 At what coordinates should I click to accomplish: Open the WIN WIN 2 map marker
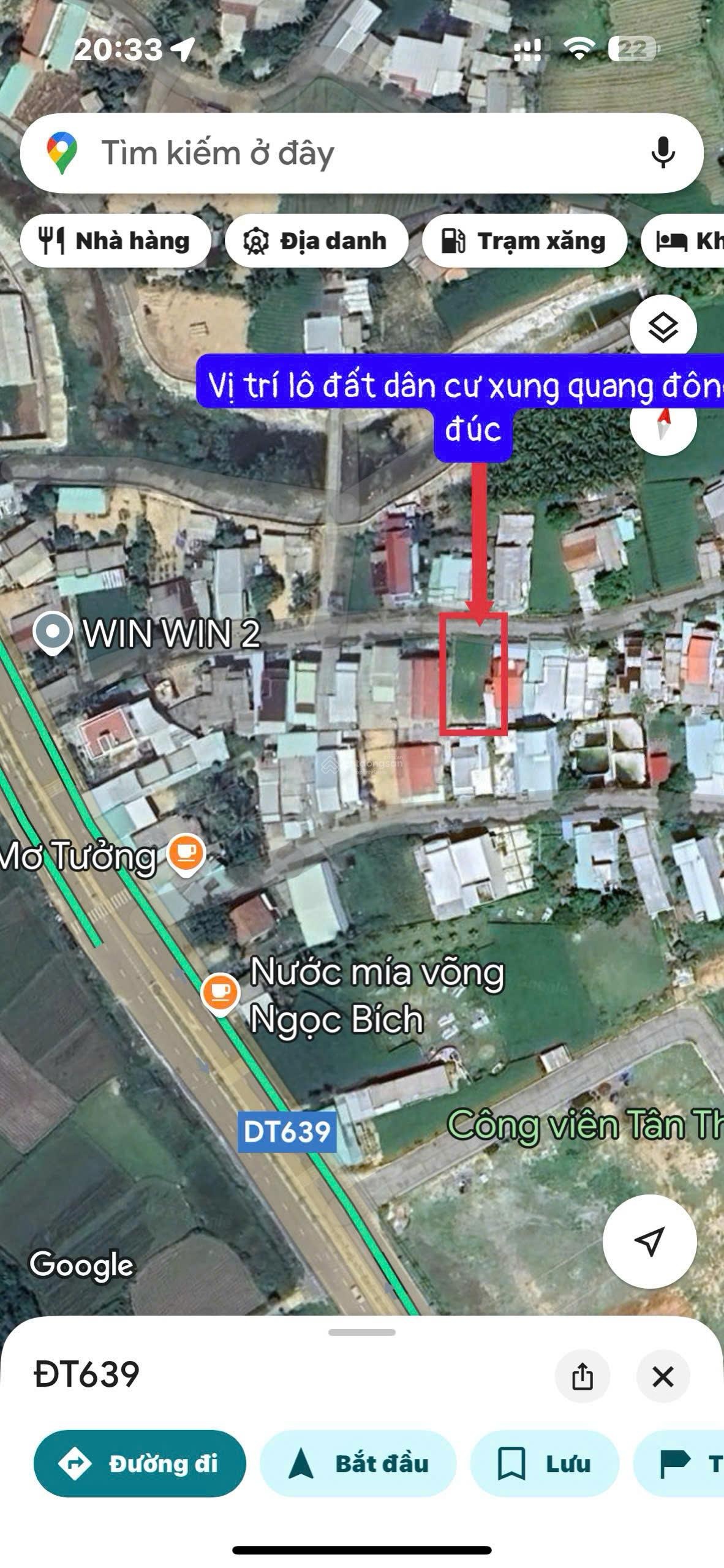click(53, 632)
